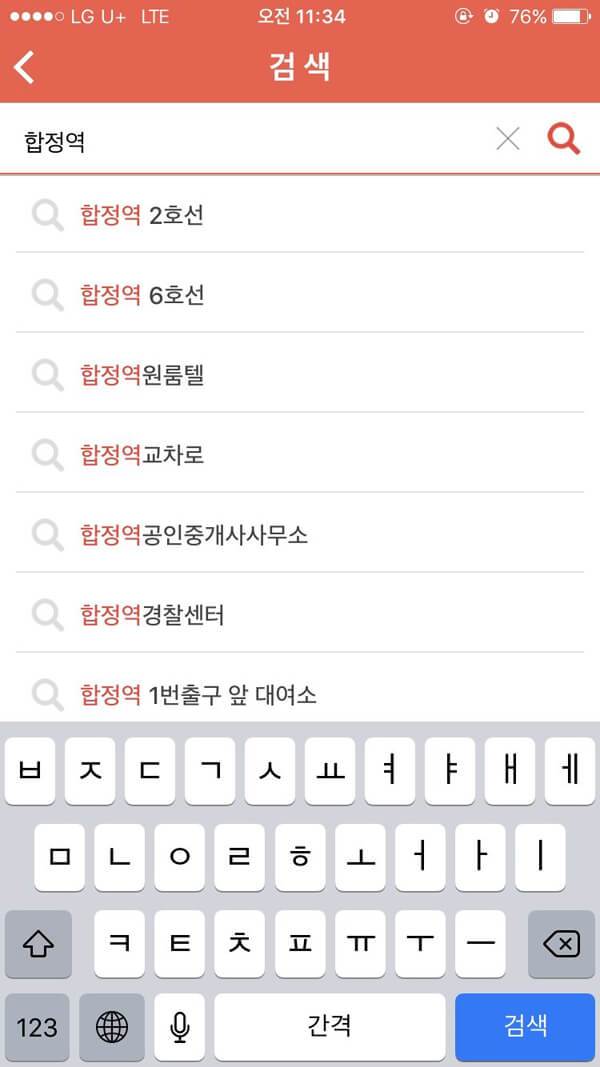Hit the keyboard backspace key
Viewport: 600px width, 1067px height.
[561, 944]
